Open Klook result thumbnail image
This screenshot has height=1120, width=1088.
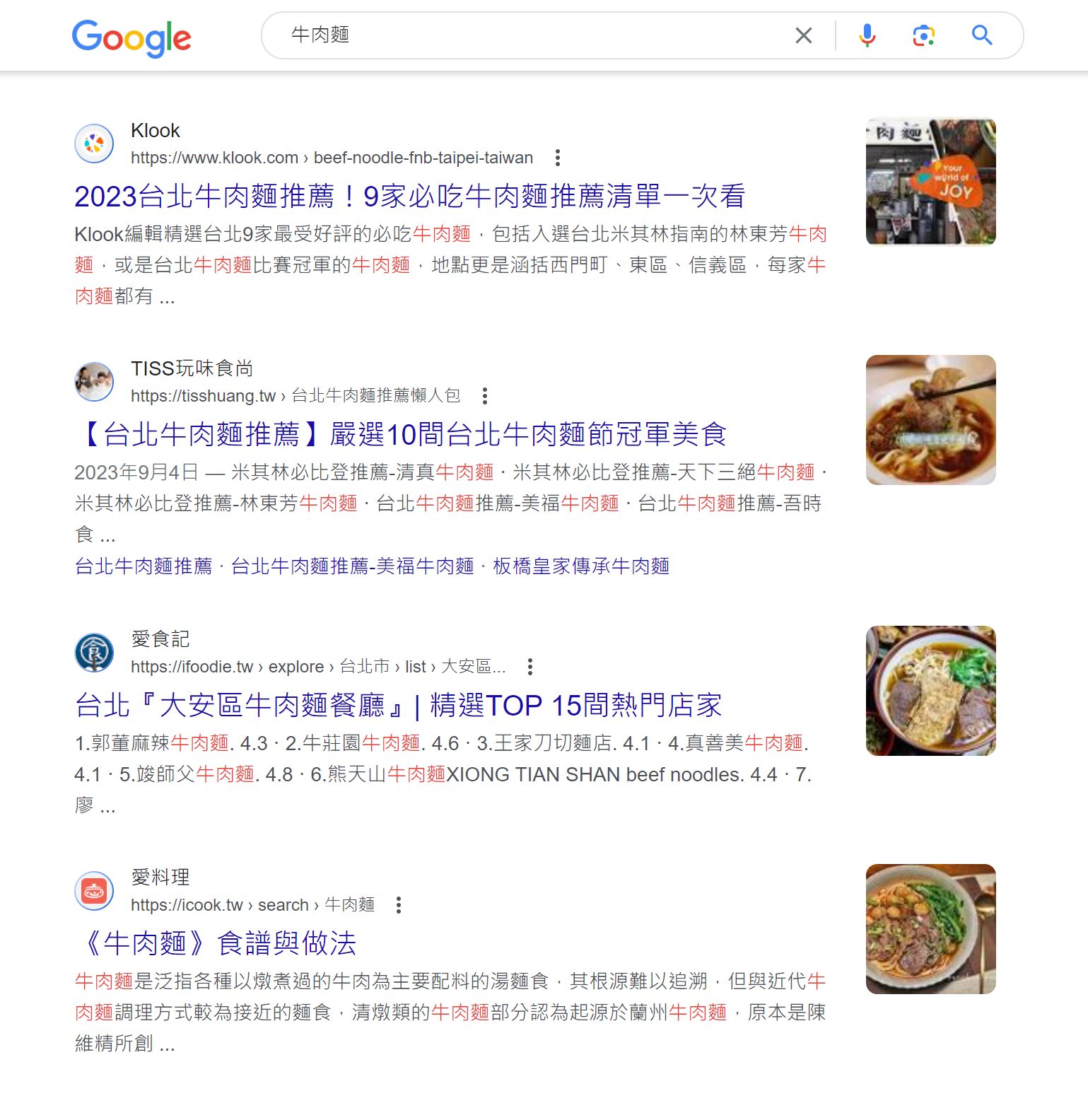point(930,182)
